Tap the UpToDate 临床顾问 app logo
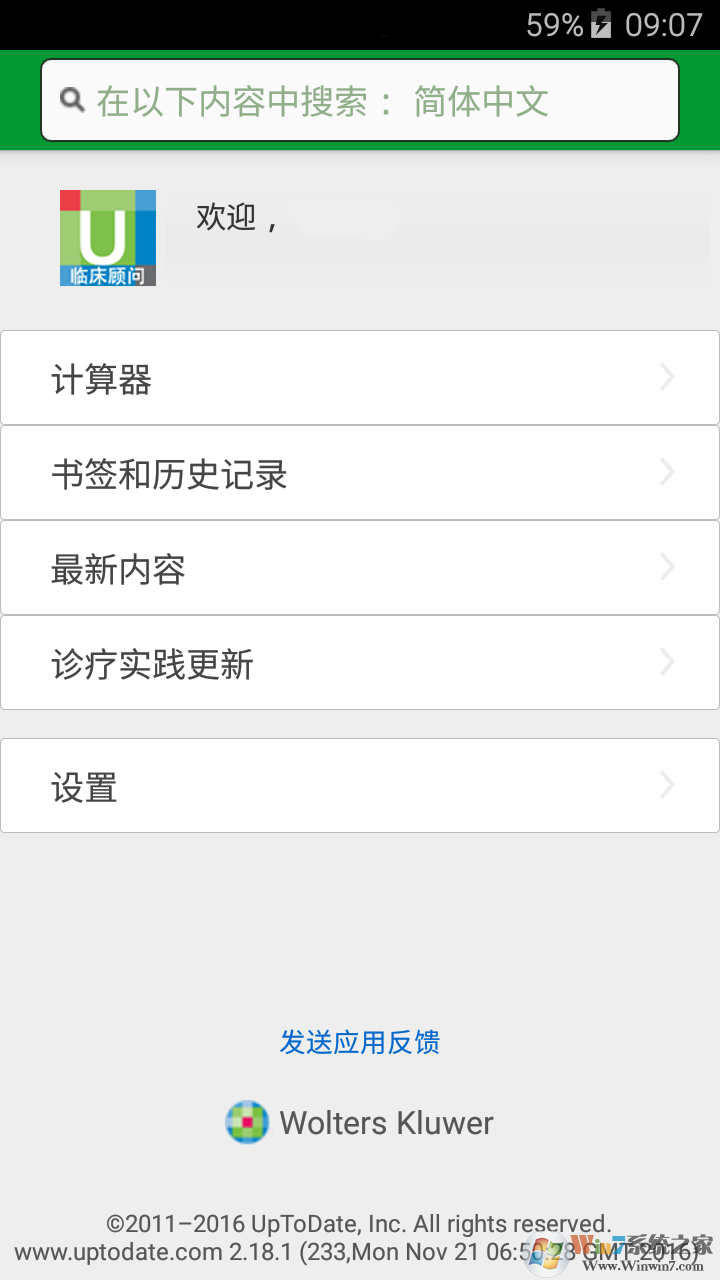Image resolution: width=720 pixels, height=1280 pixels. pyautogui.click(x=107, y=237)
